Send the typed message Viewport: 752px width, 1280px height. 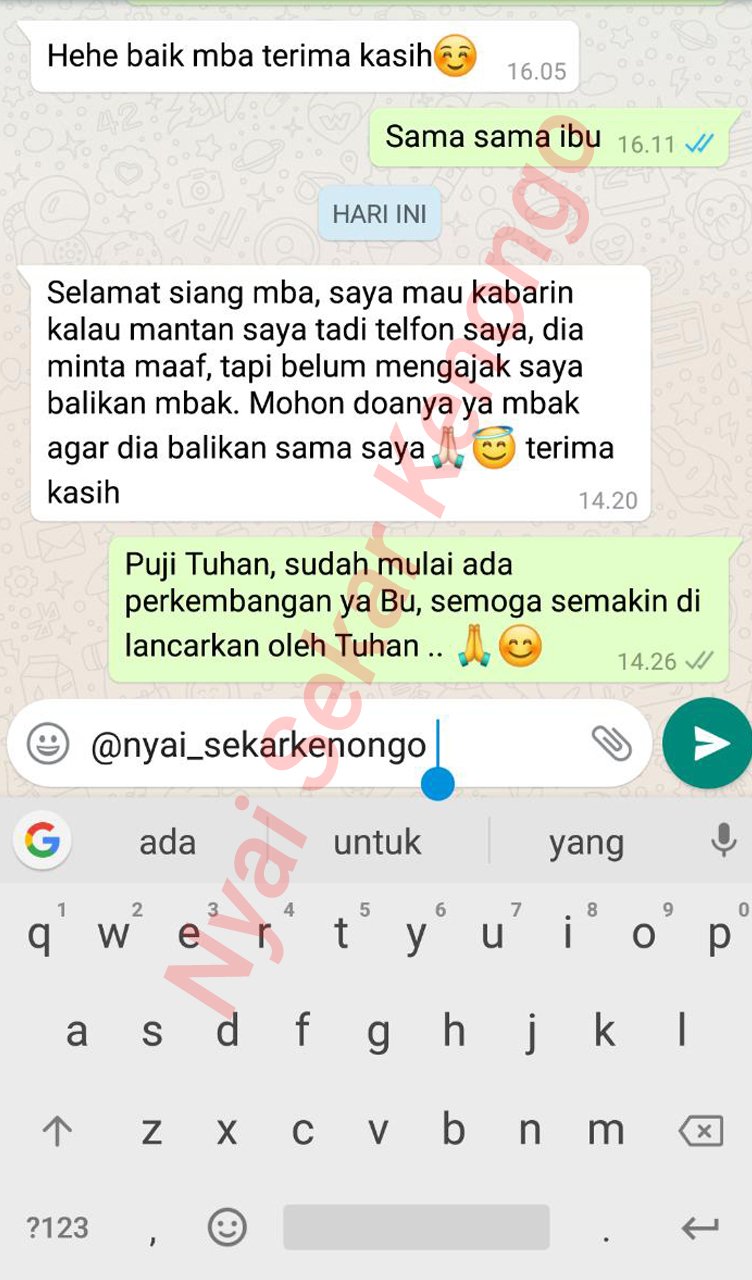(708, 743)
